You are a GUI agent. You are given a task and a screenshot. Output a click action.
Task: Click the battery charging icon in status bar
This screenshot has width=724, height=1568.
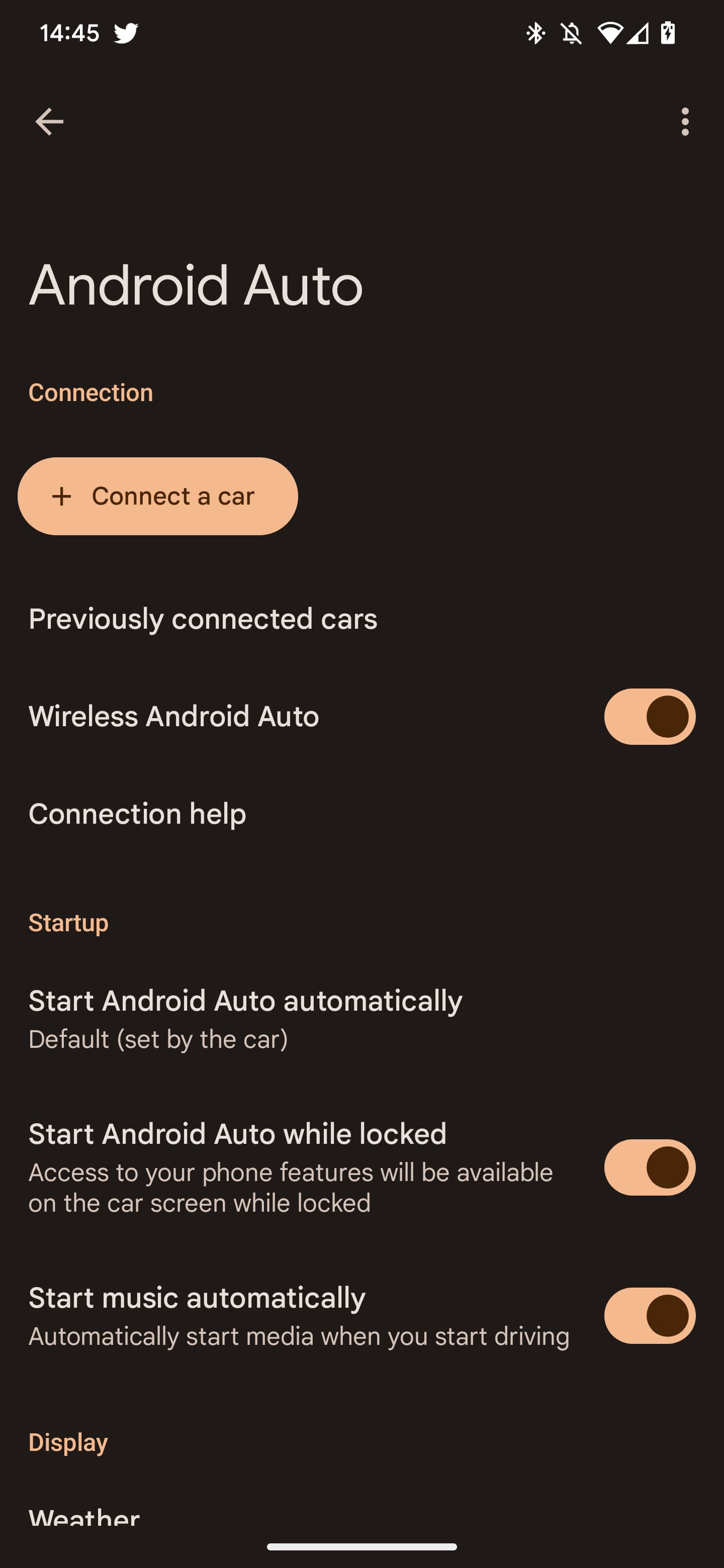pyautogui.click(x=667, y=34)
